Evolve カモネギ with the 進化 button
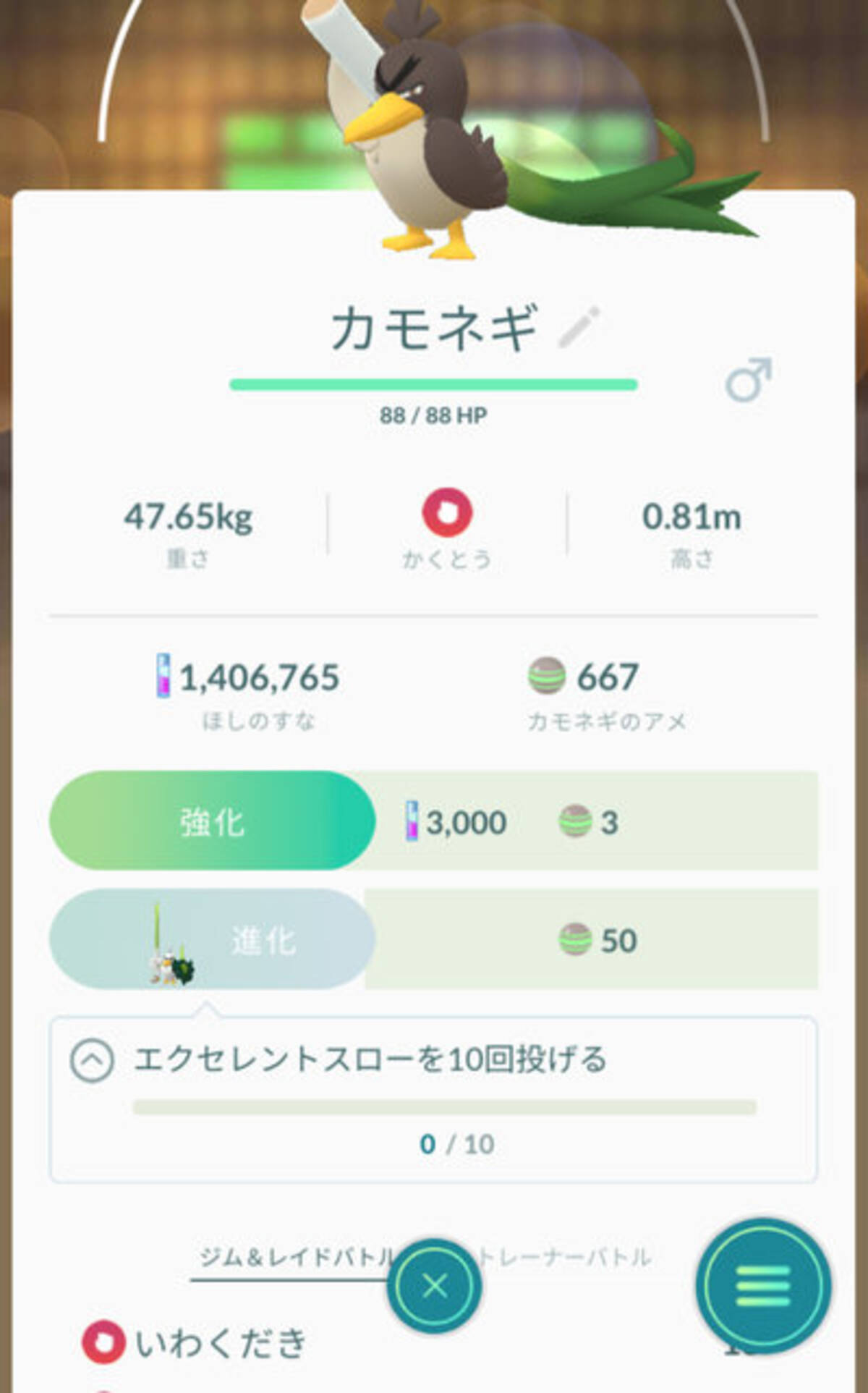The image size is (868, 1393). (x=212, y=940)
